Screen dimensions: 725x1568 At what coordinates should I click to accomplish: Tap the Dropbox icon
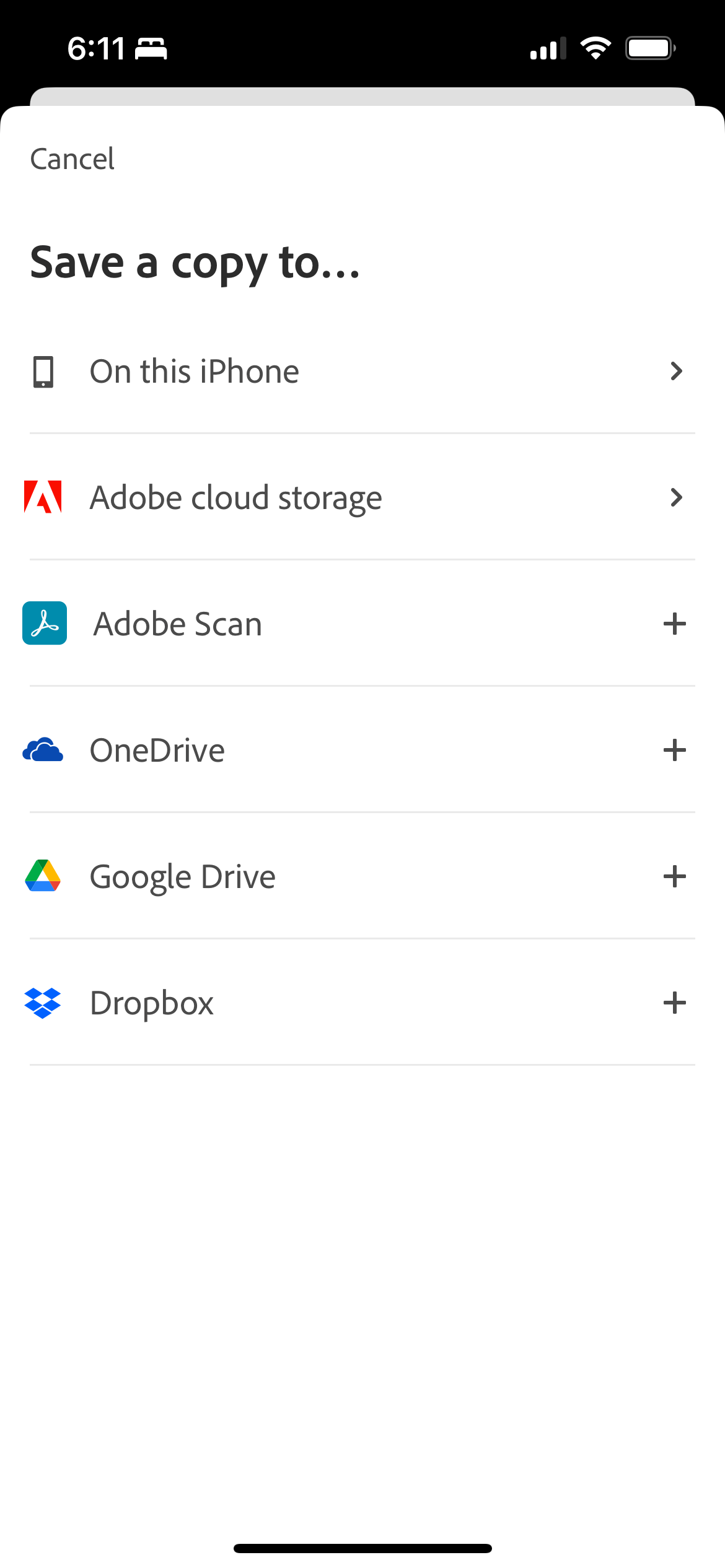(43, 1002)
